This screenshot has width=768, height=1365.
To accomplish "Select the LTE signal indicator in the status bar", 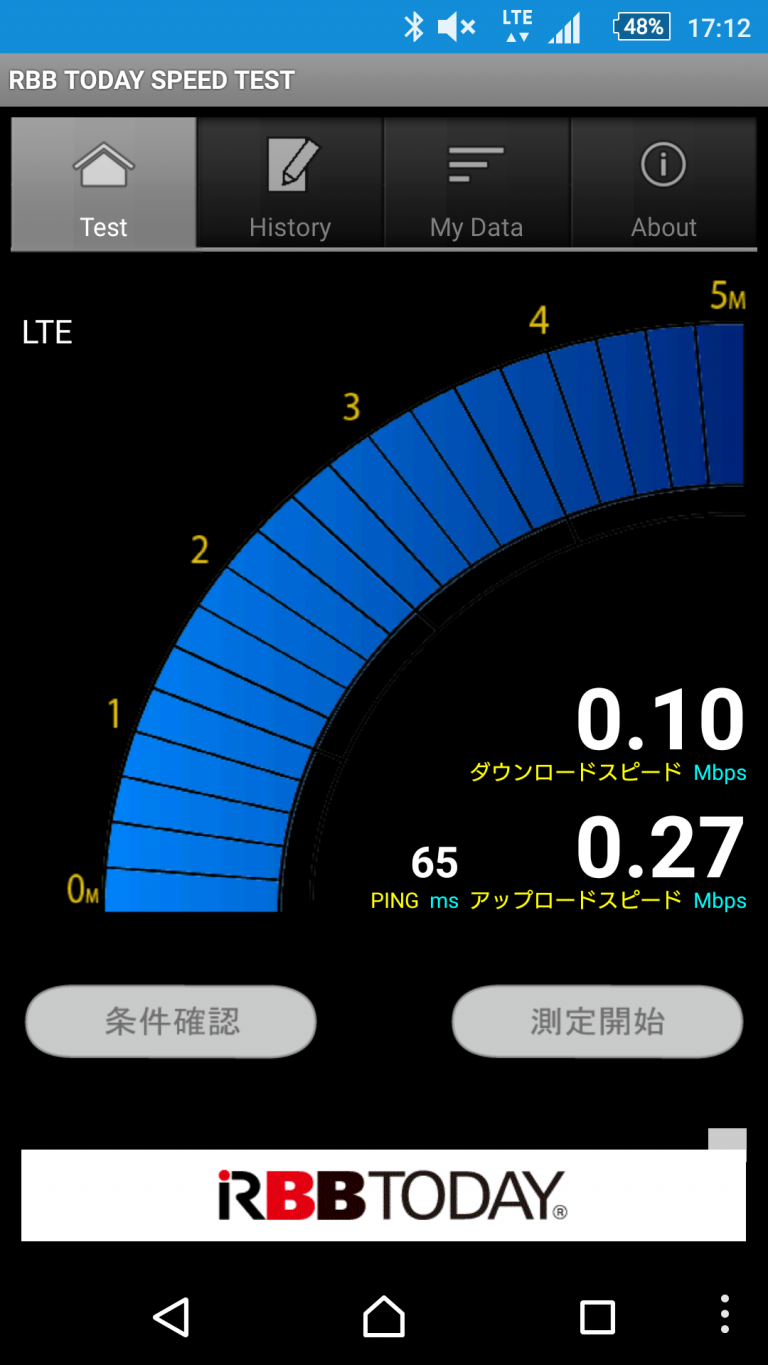I will pos(515,25).
